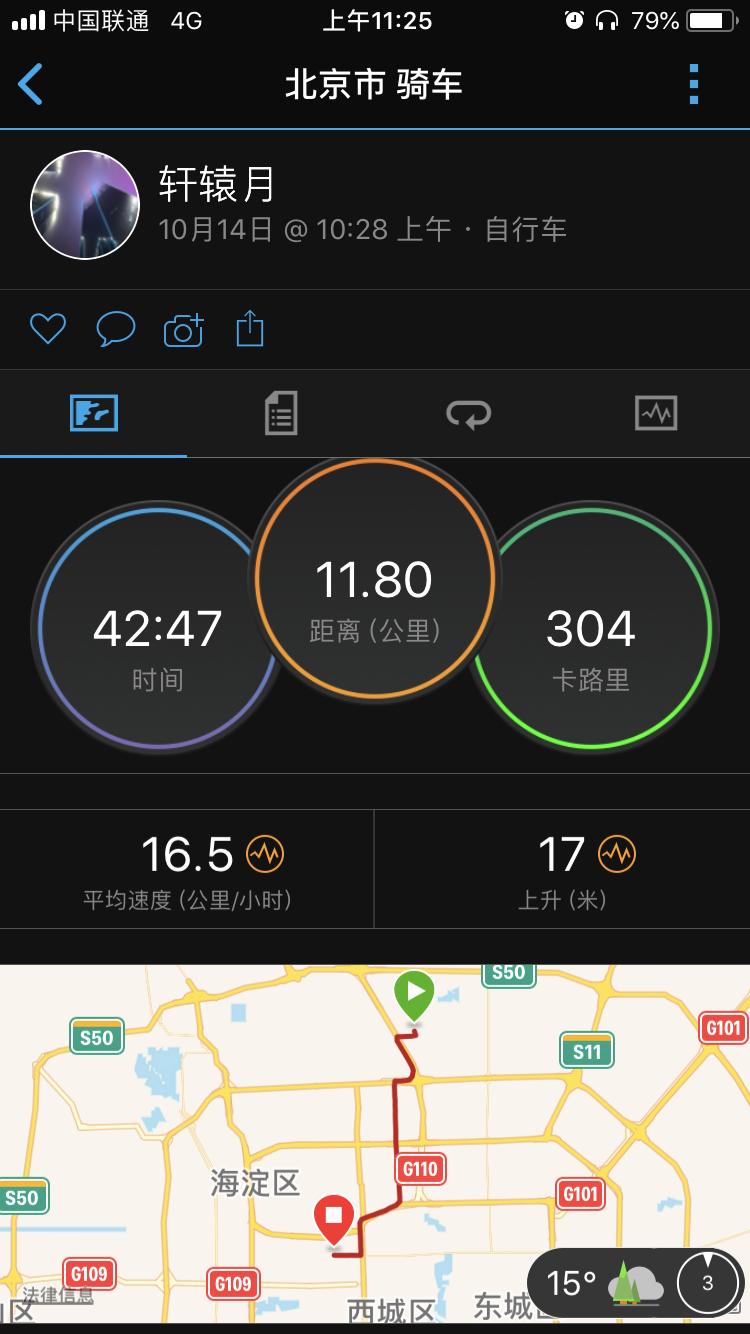Open the overflow menu with three dots
Screen dimensions: 750x1334
coord(692,85)
